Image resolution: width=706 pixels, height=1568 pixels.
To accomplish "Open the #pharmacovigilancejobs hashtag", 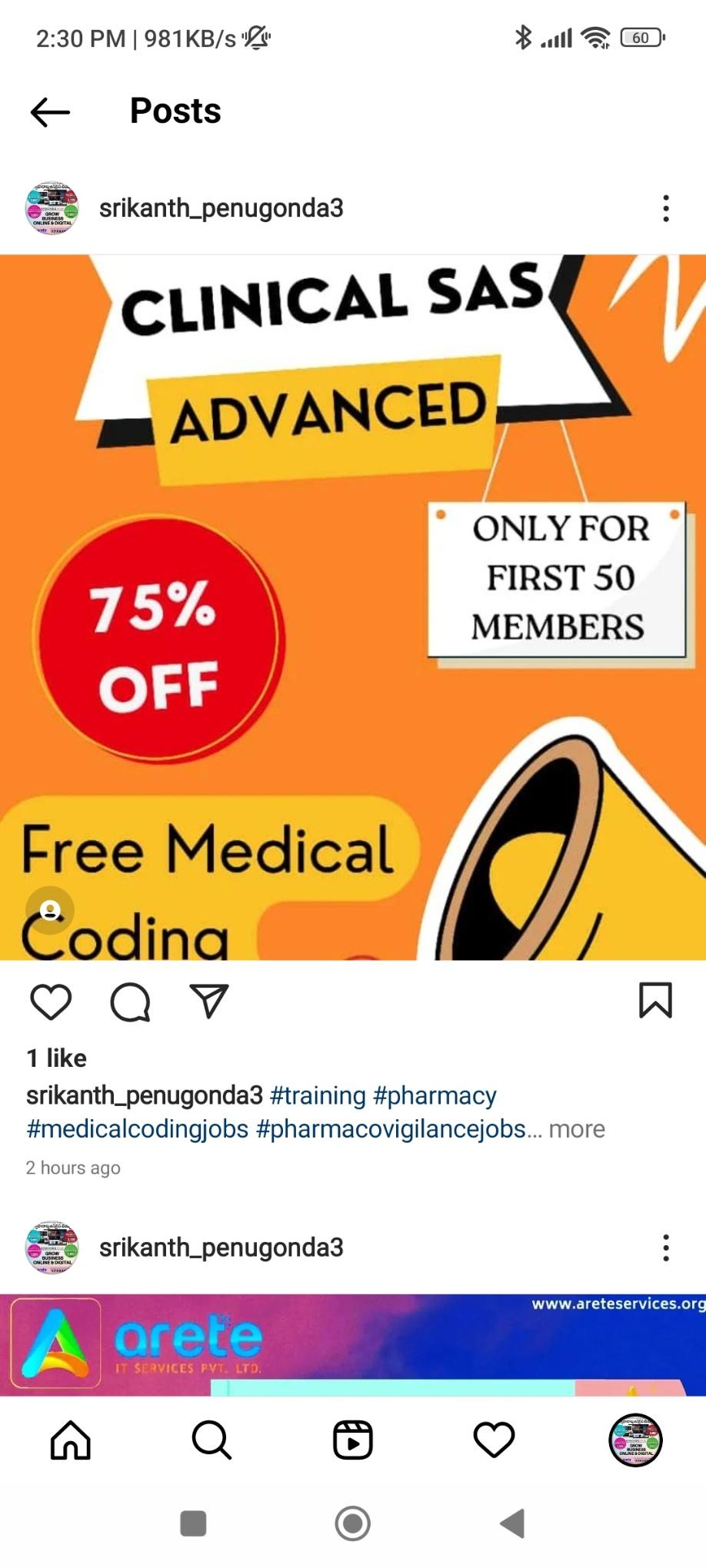I will [x=391, y=1129].
